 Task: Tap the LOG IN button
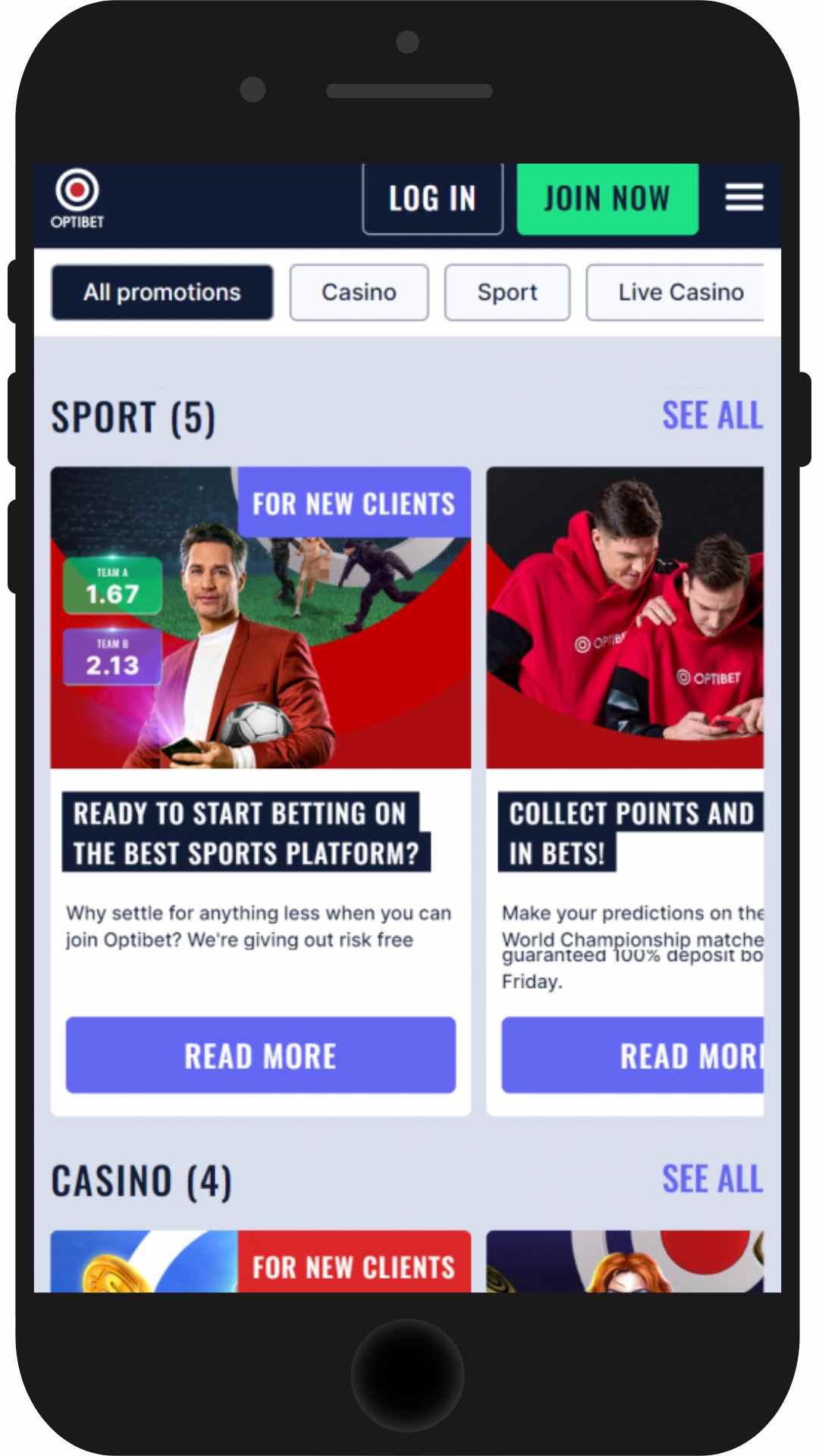point(432,199)
